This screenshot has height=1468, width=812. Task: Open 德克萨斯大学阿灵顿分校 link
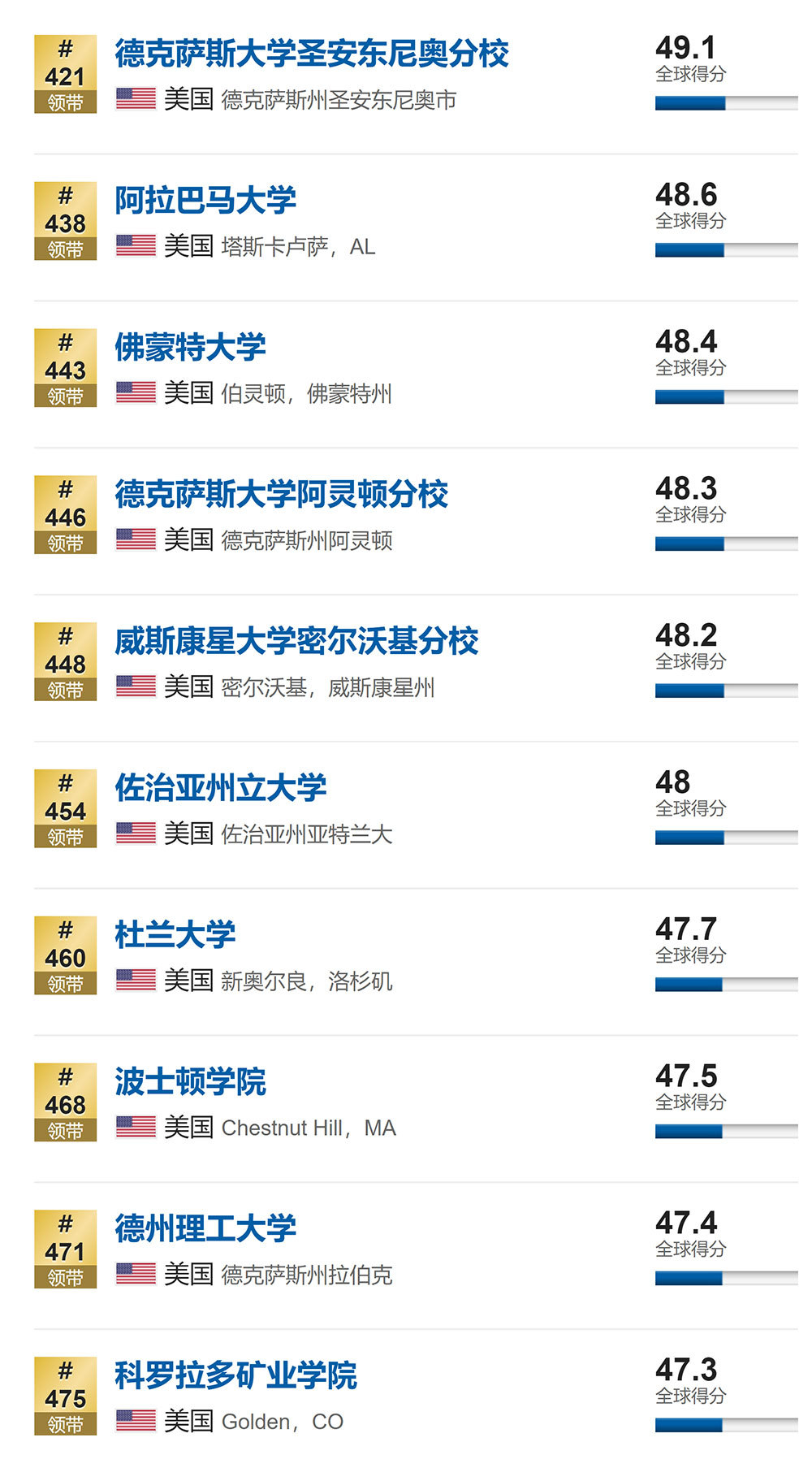point(282,495)
